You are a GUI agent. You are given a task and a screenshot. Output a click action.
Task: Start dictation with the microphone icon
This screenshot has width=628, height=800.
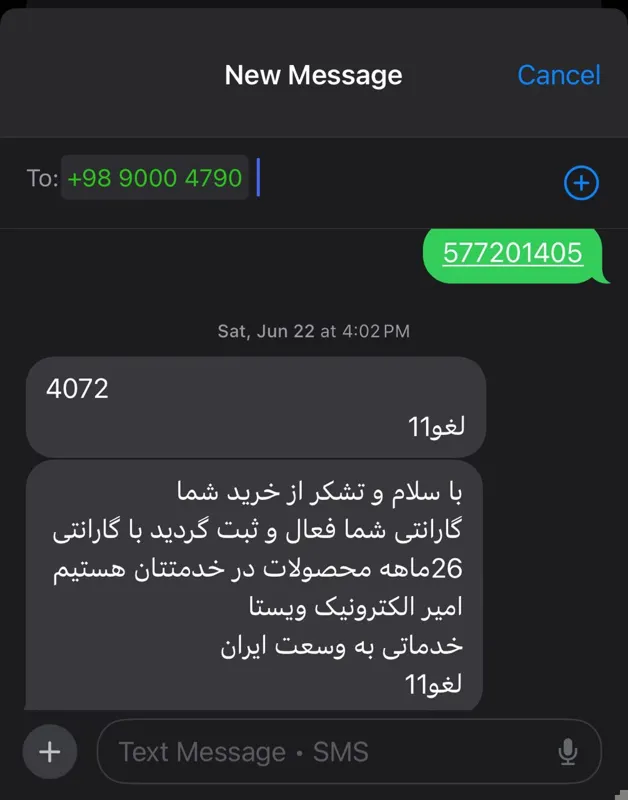(x=568, y=752)
